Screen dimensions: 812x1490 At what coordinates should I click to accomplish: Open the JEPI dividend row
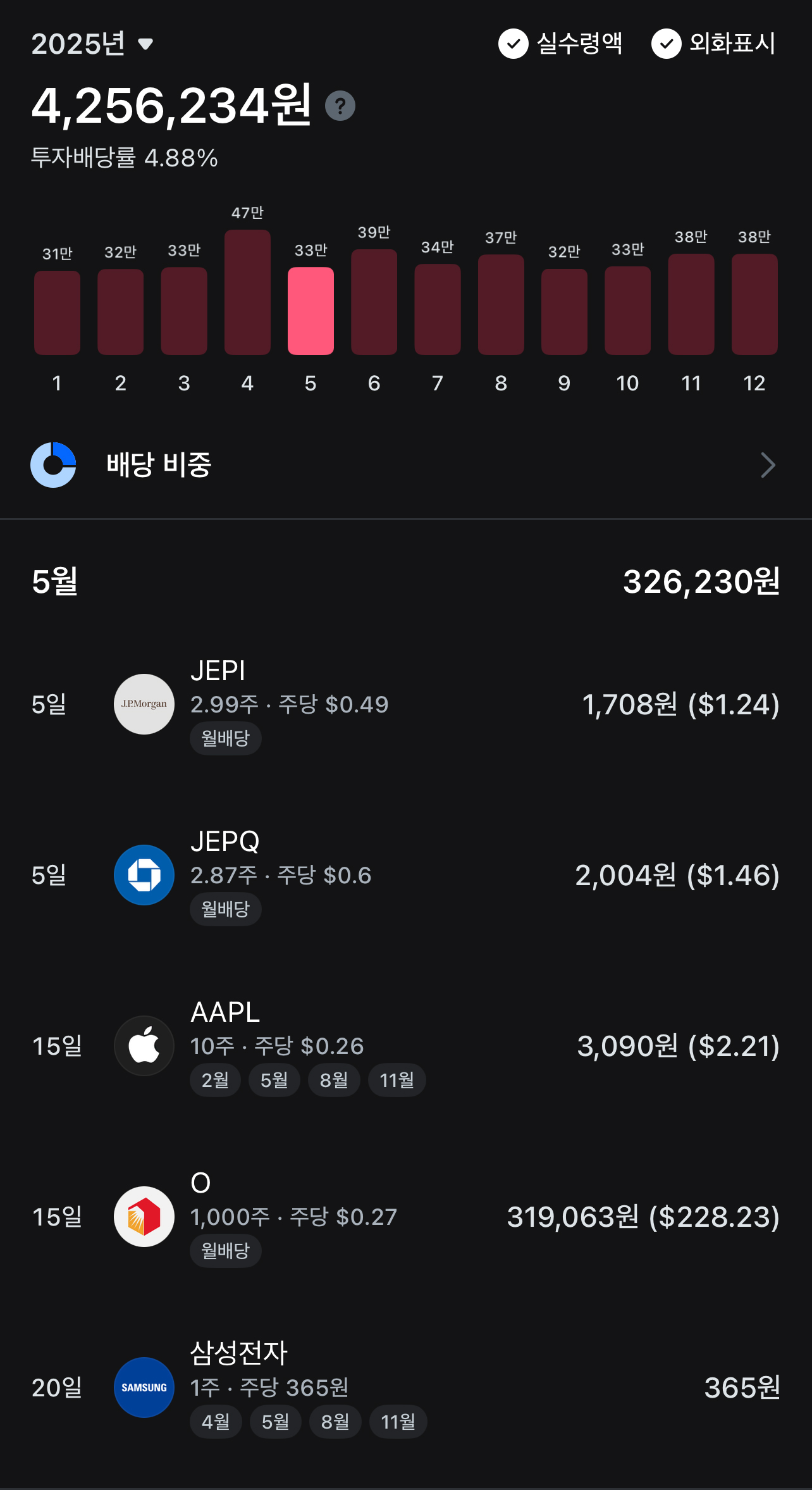click(x=405, y=704)
